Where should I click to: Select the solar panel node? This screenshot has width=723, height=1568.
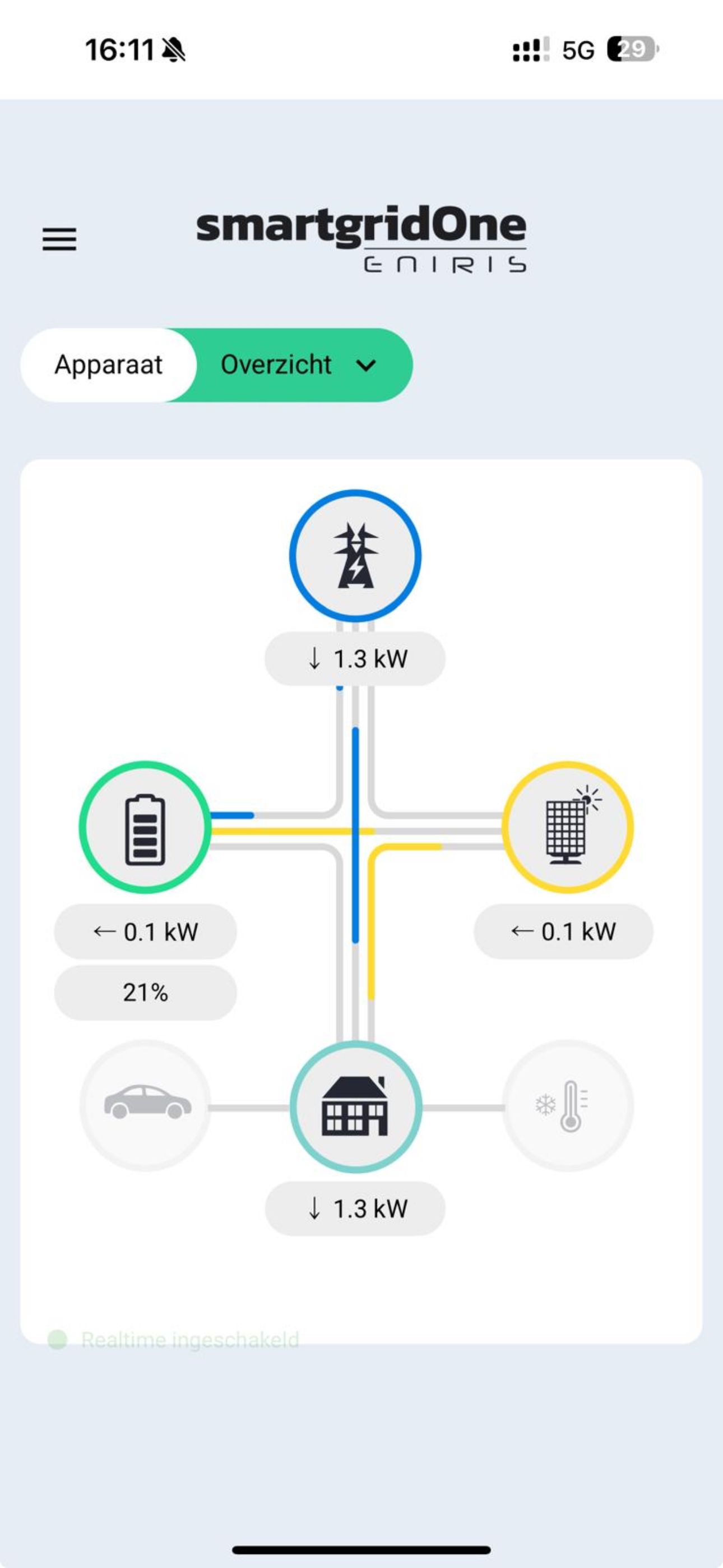pyautogui.click(x=567, y=828)
